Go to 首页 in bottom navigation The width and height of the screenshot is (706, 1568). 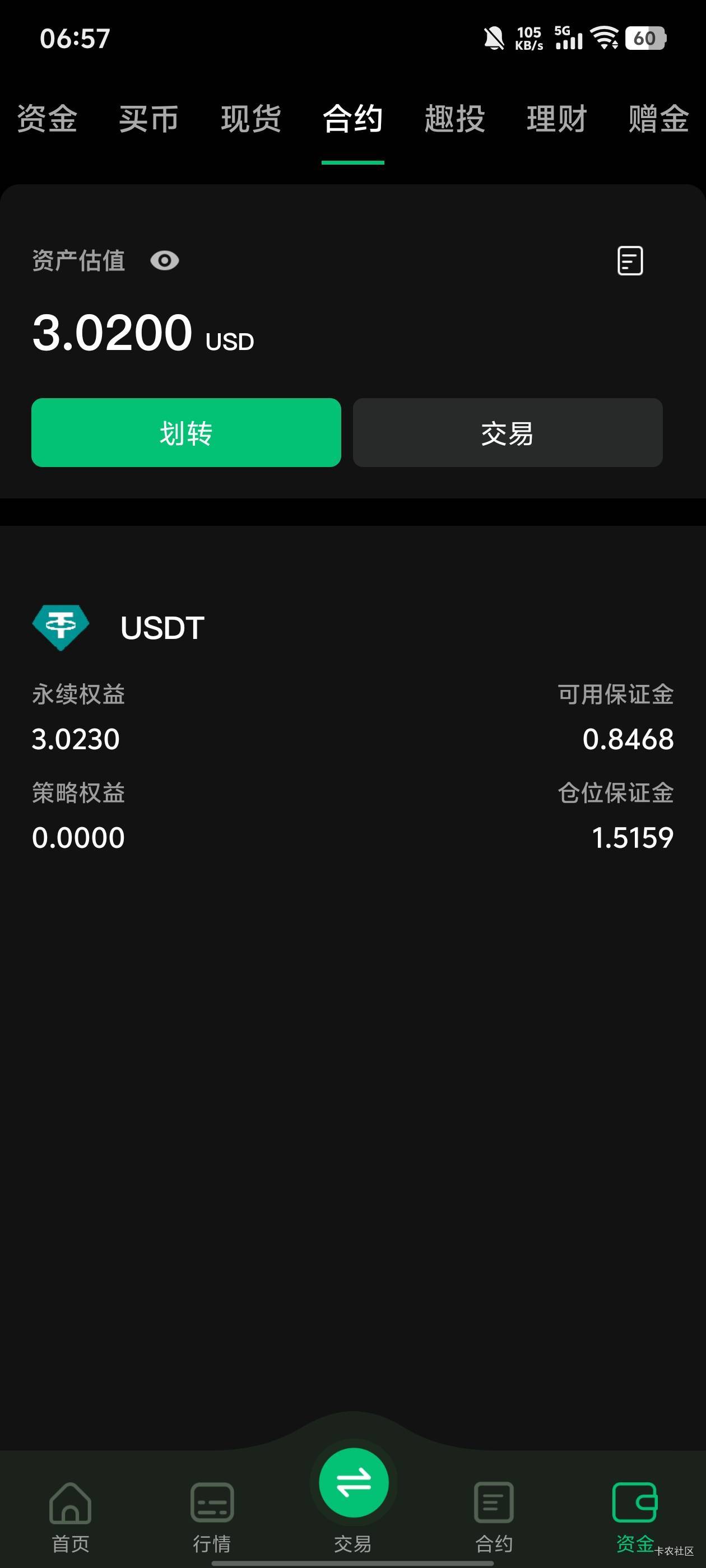point(71,1516)
